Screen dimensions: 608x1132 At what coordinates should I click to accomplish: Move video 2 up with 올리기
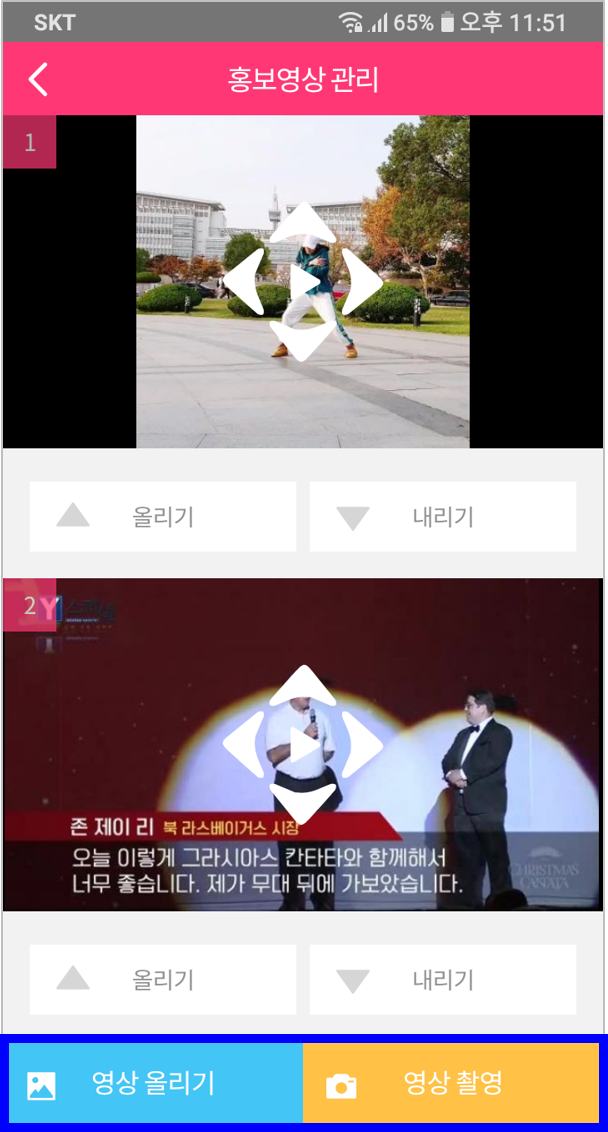tap(163, 980)
